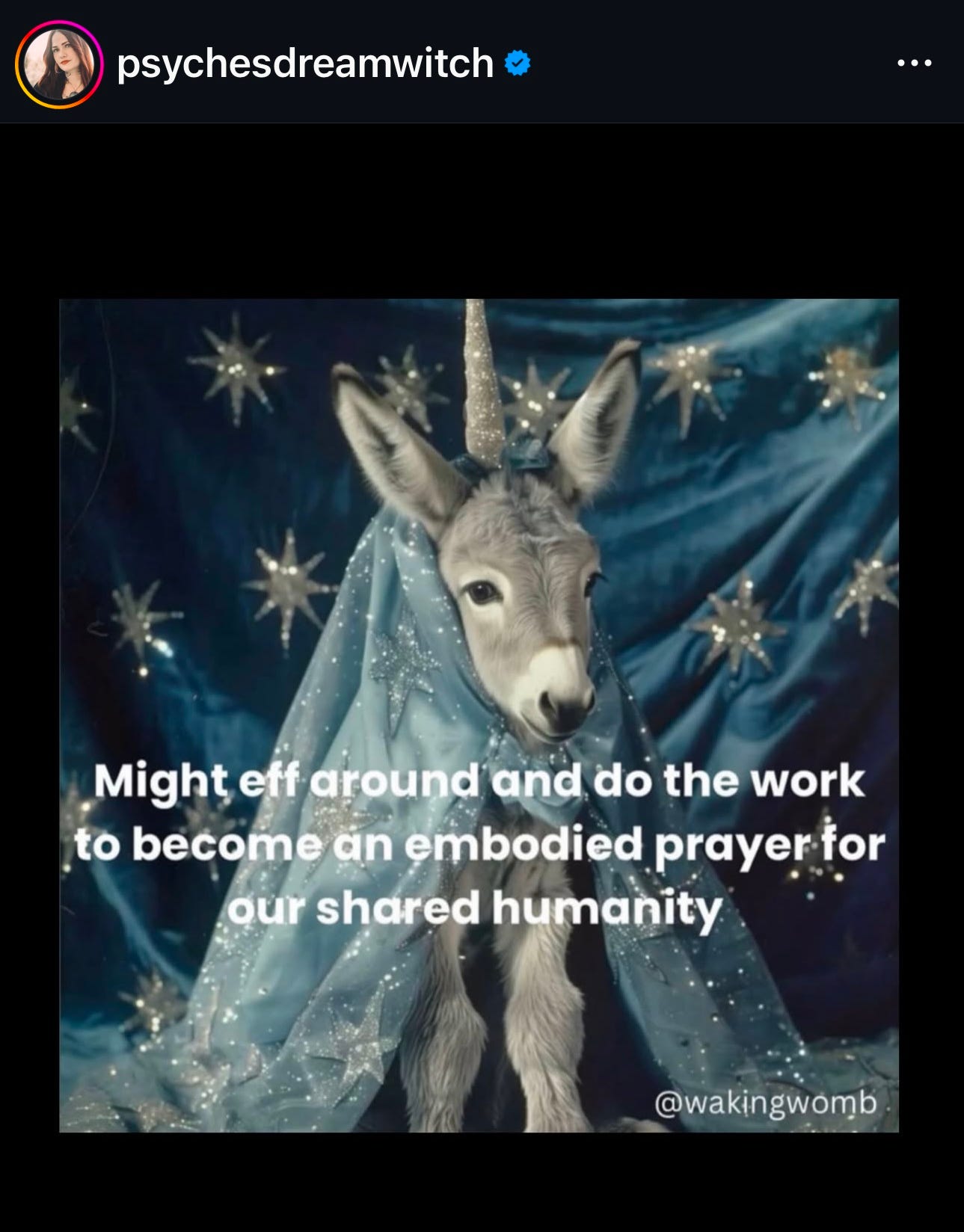The height and width of the screenshot is (1232, 964).
Task: Open psychesdreamwitch's story from the profile picture
Action: point(59,64)
